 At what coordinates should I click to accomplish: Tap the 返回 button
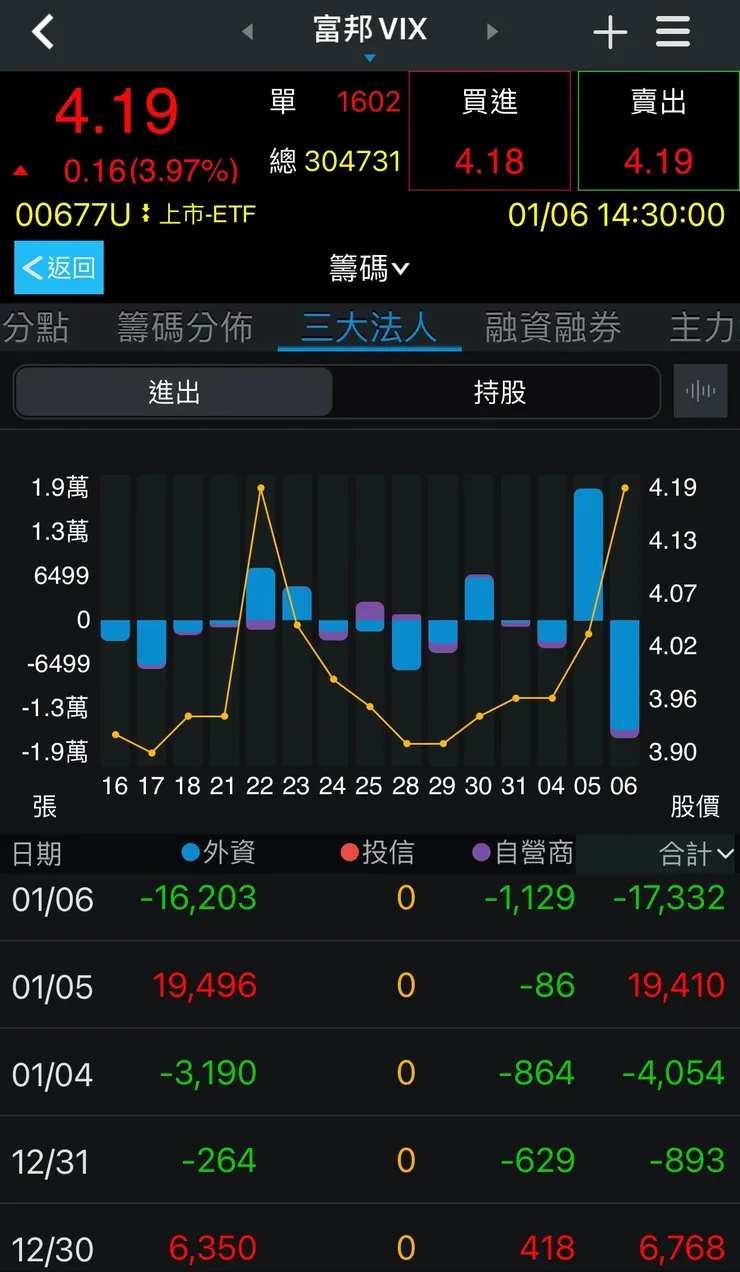[58, 268]
